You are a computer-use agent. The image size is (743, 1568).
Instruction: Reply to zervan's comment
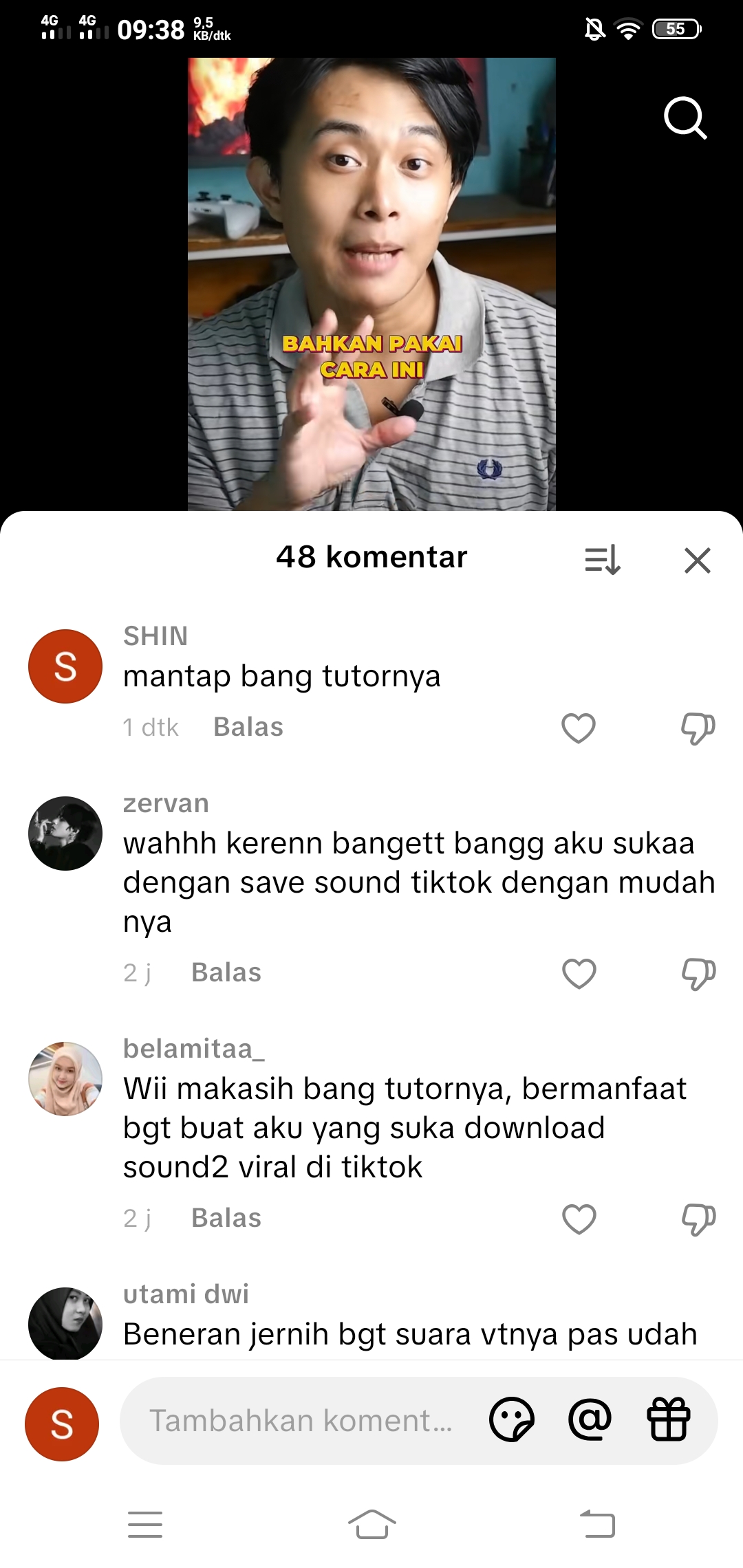[x=226, y=972]
